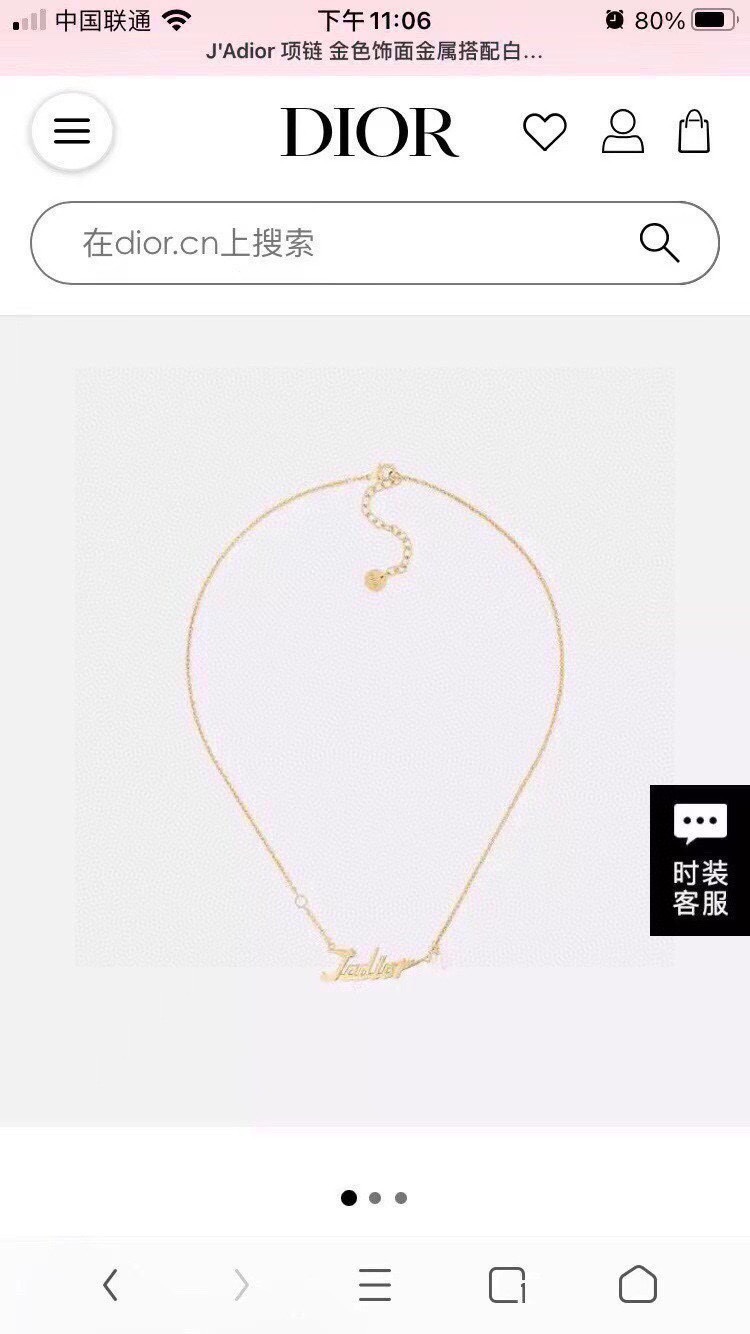Tap the J'Adior 项链 page title
Image resolution: width=750 pixels, height=1334 pixels.
(375, 51)
